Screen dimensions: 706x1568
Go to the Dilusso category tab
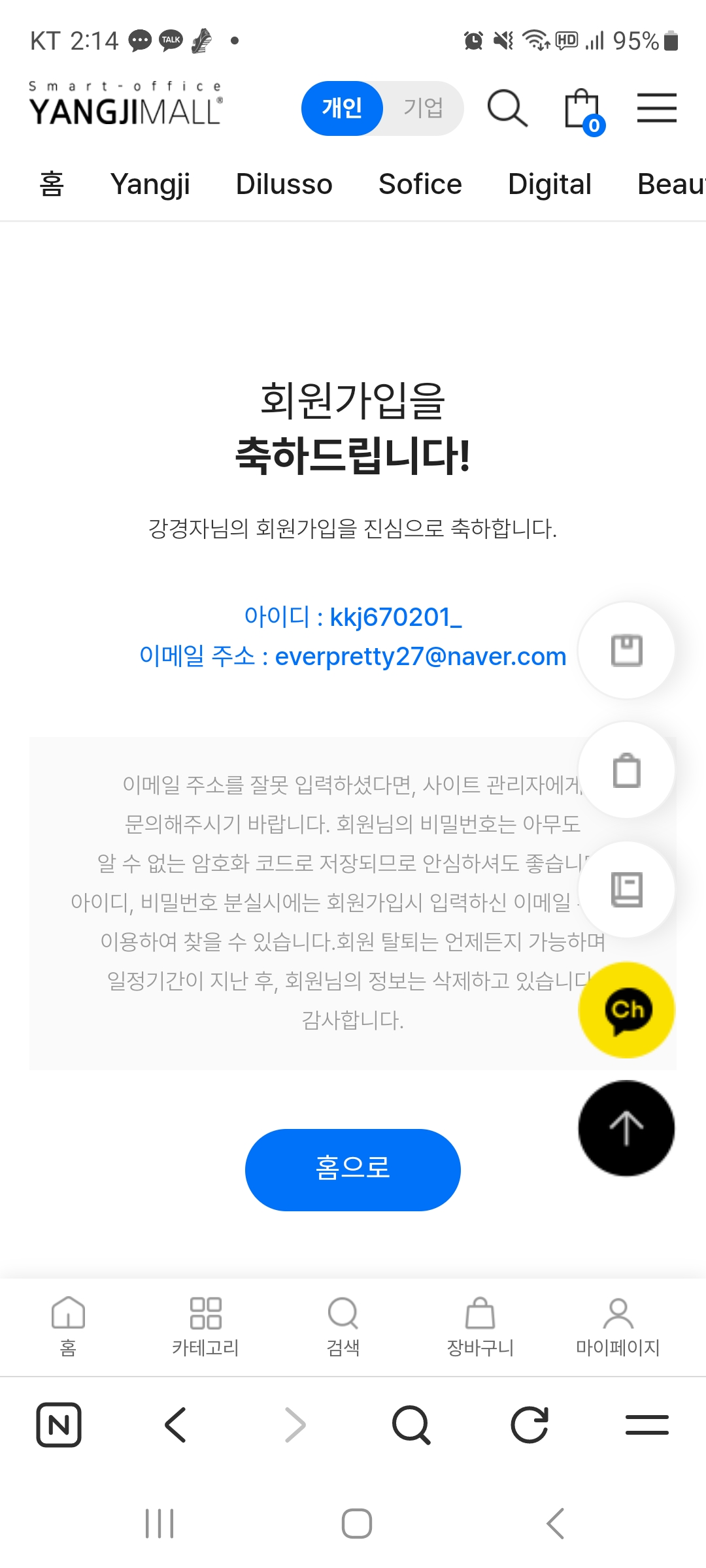284,184
